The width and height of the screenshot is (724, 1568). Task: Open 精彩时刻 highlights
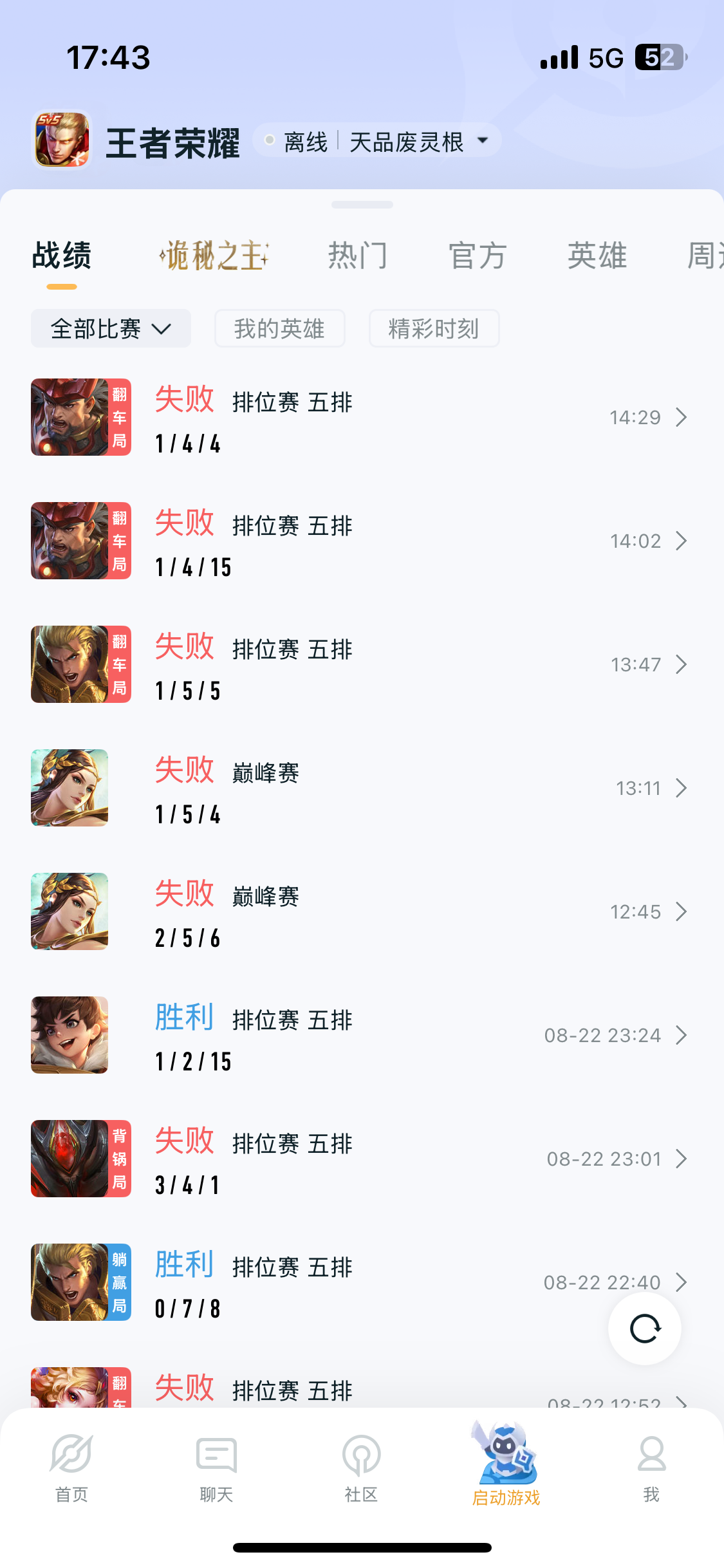pyautogui.click(x=434, y=329)
